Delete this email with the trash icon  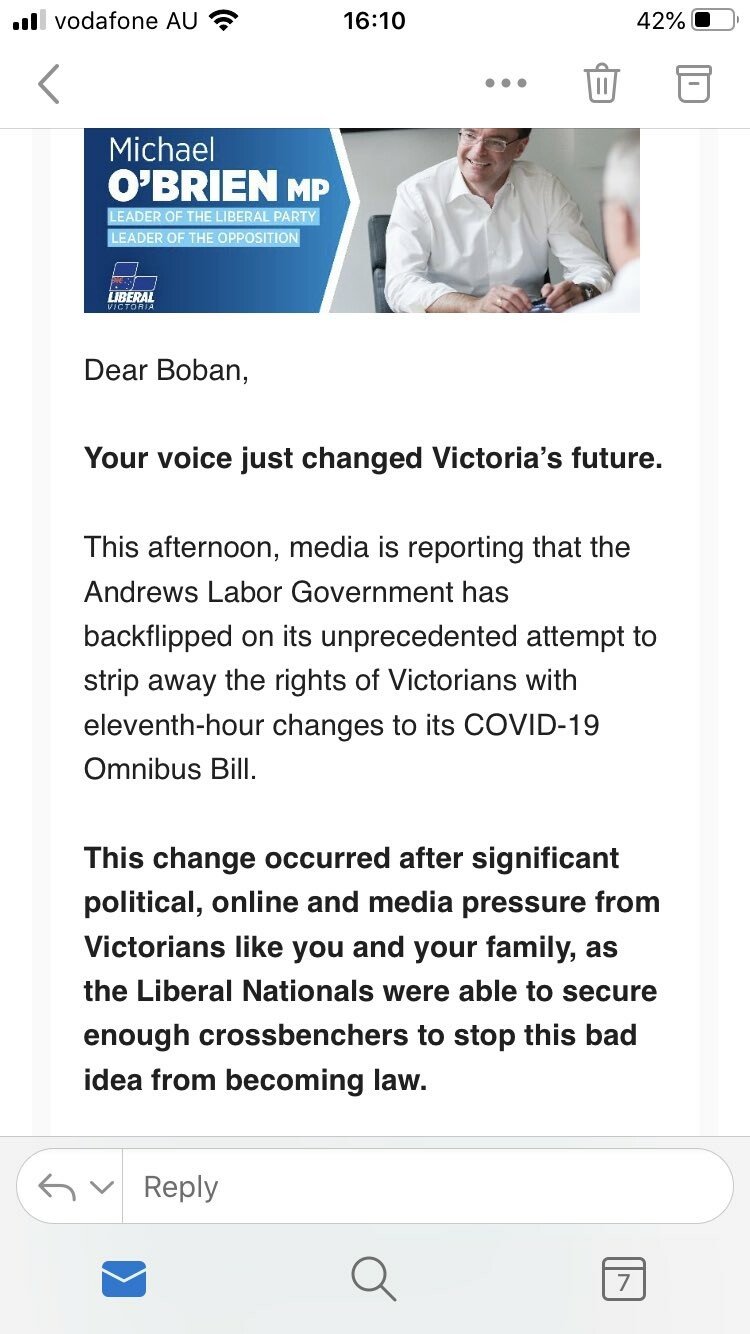[x=601, y=84]
